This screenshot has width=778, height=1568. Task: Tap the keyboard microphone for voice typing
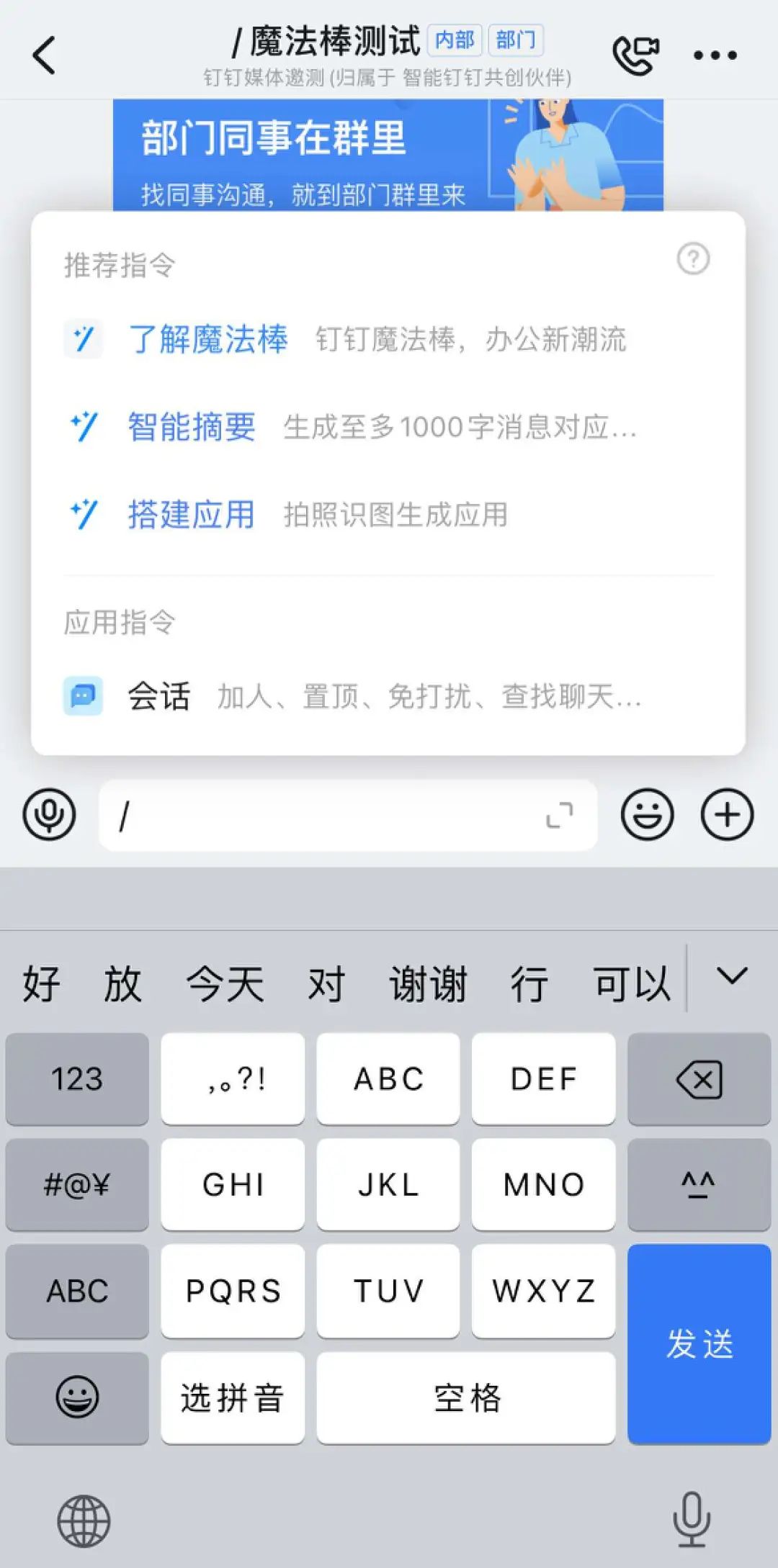[x=692, y=1520]
